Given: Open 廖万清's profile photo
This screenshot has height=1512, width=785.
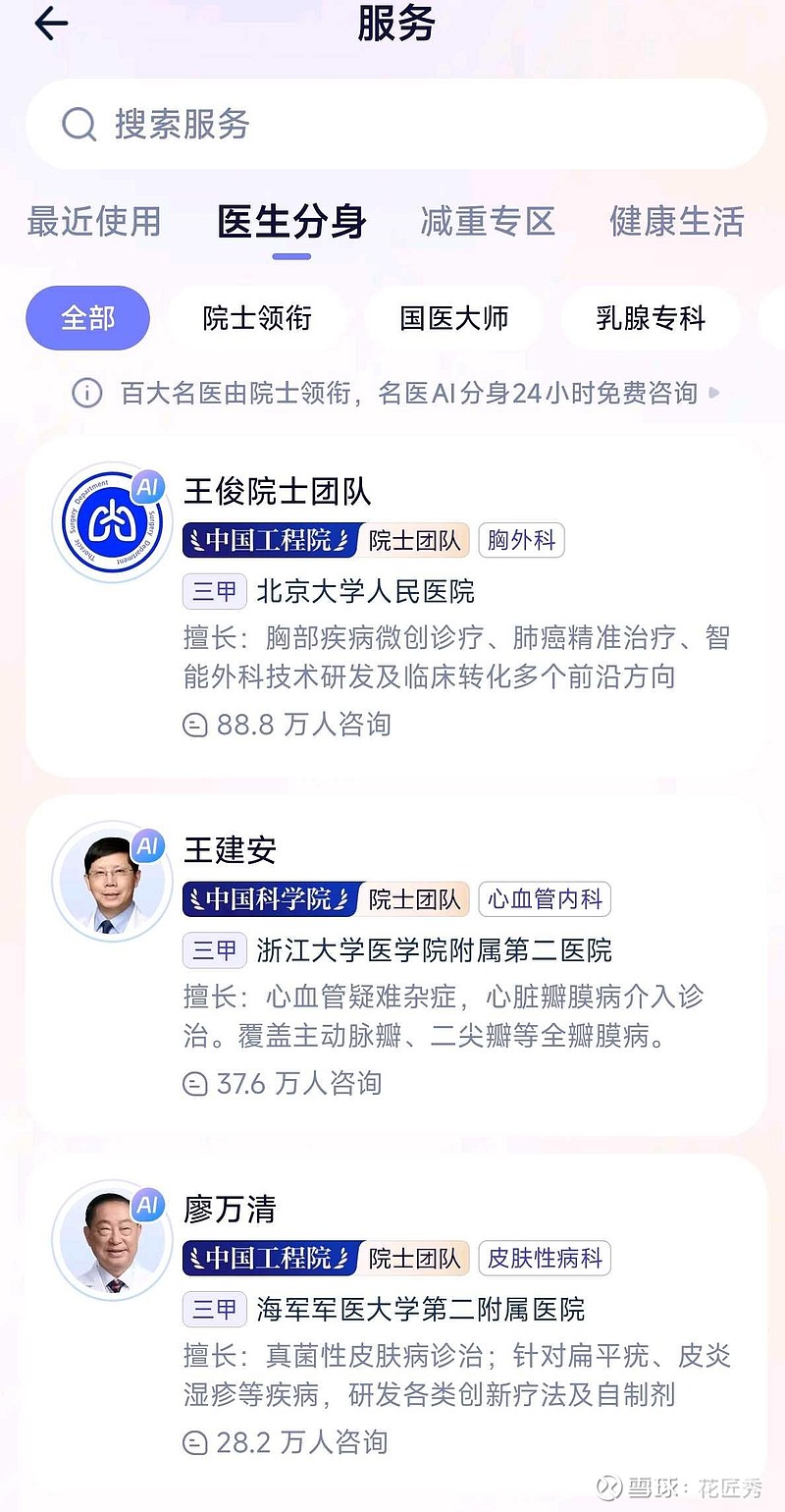Looking at the screenshot, I should pos(111,1240).
